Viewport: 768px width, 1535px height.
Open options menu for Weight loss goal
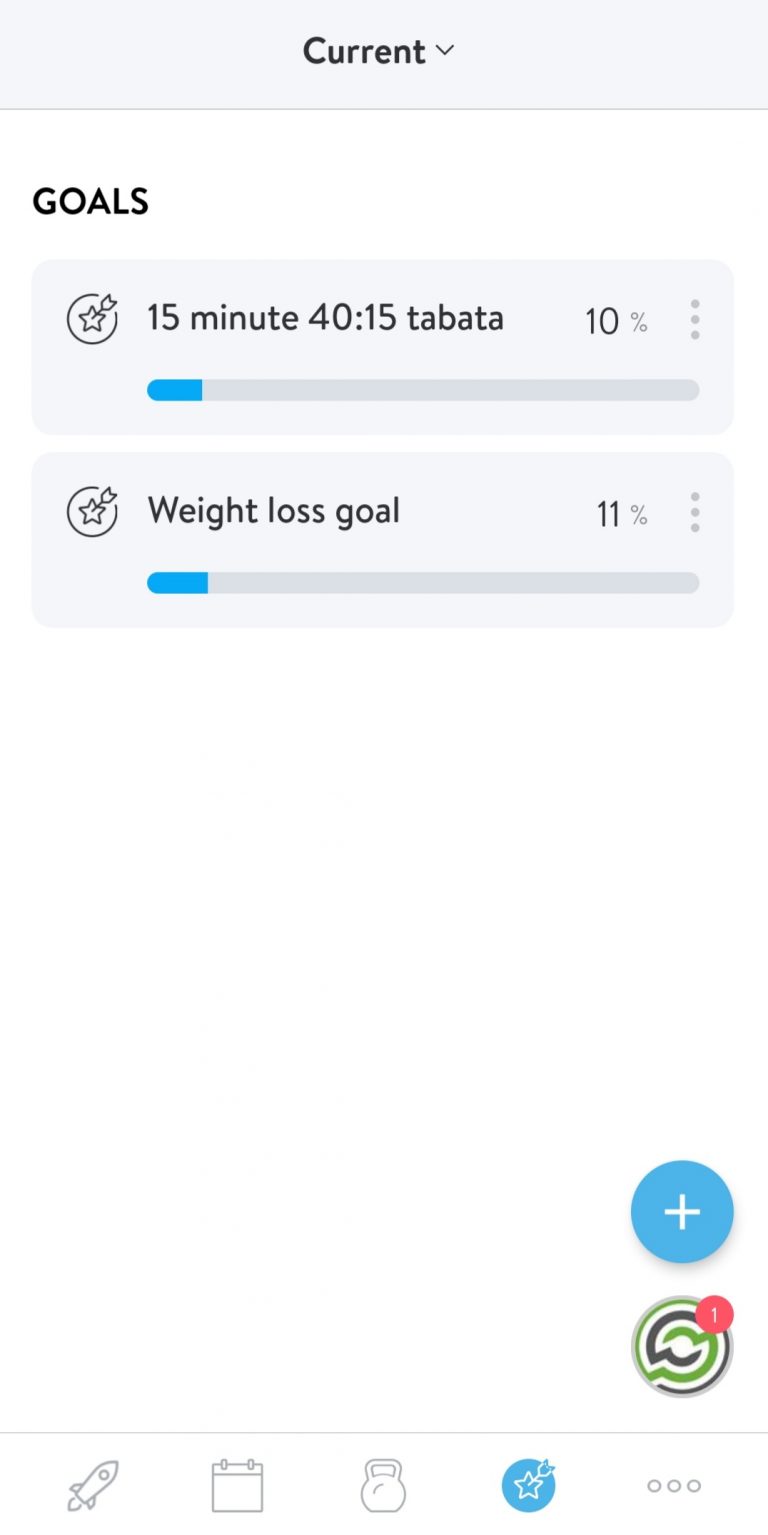[695, 513]
